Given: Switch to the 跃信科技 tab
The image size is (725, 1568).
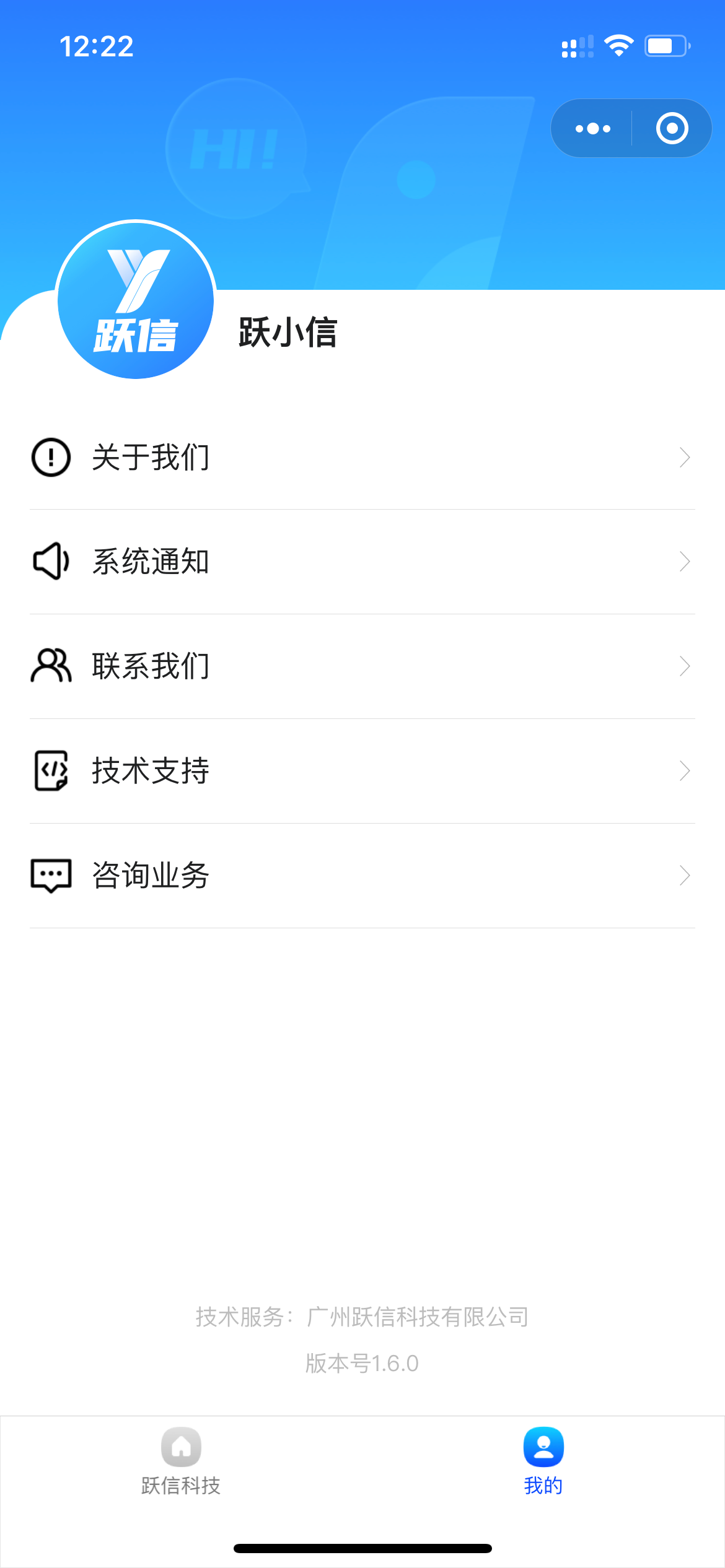Looking at the screenshot, I should tap(181, 1461).
